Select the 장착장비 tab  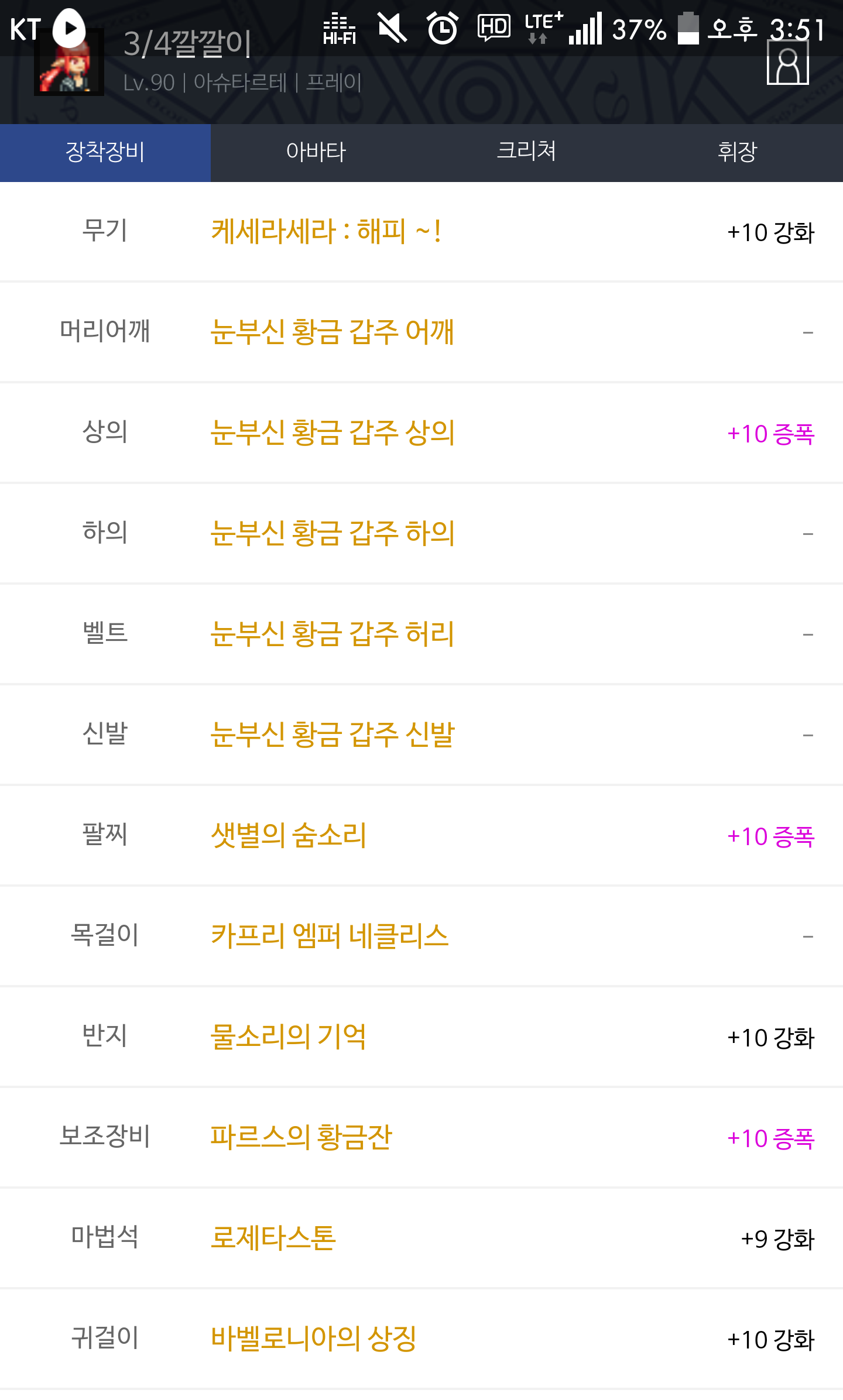[x=105, y=152]
